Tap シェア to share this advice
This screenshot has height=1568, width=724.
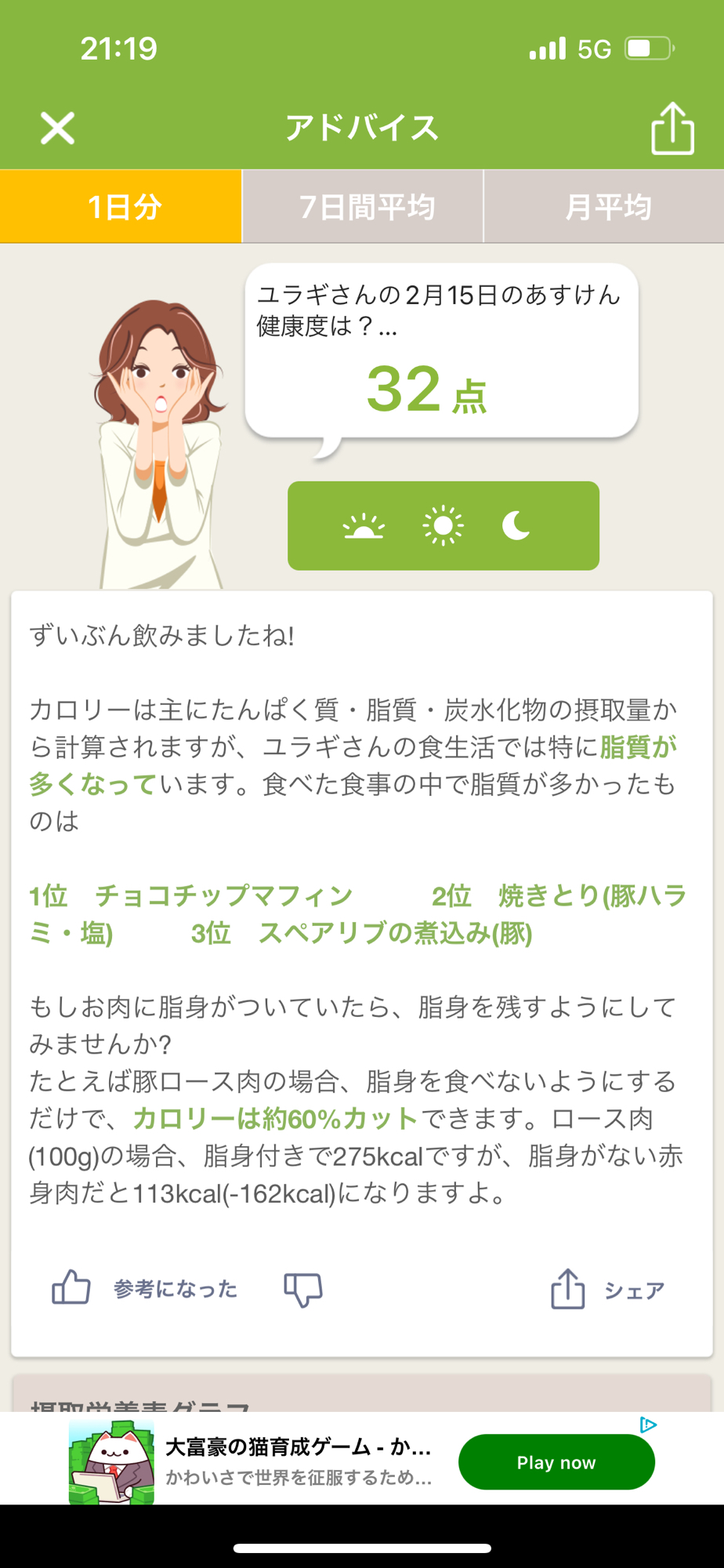[607, 1289]
